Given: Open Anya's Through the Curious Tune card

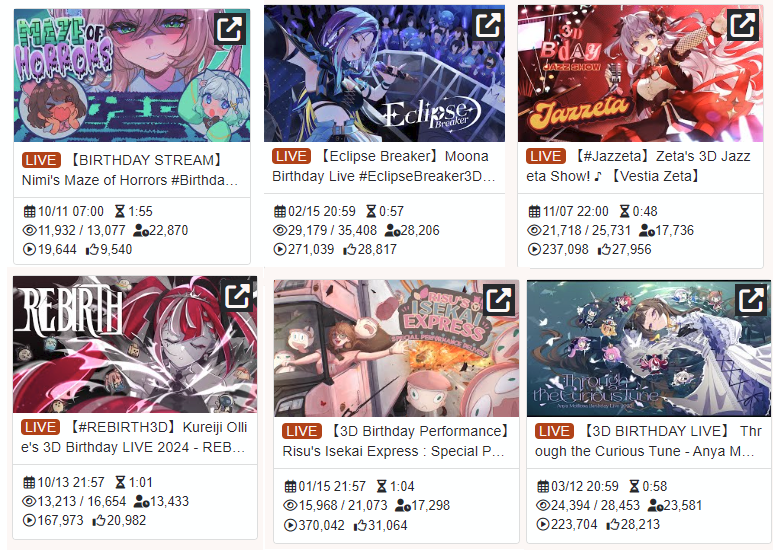Looking at the screenshot, I should pyautogui.click(x=648, y=441).
